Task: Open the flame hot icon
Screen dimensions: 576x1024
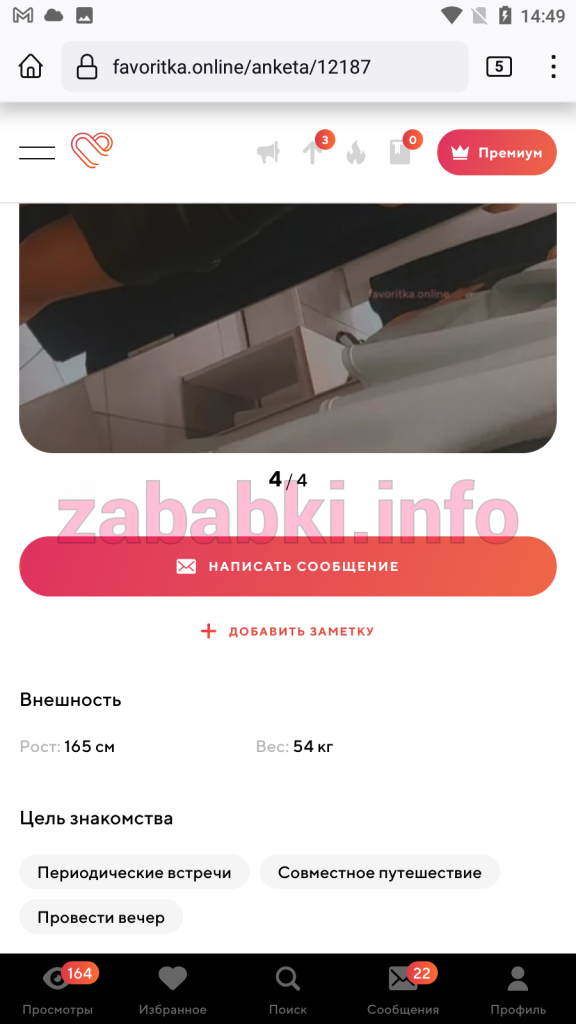Action: click(356, 153)
